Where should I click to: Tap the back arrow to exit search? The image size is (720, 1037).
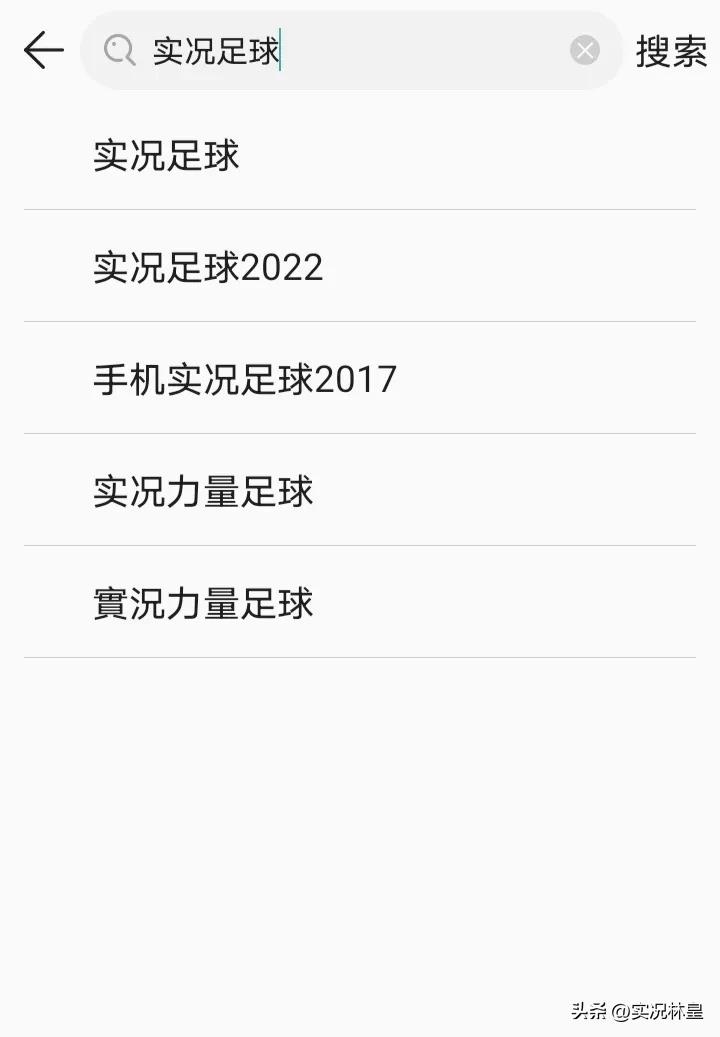(x=42, y=50)
